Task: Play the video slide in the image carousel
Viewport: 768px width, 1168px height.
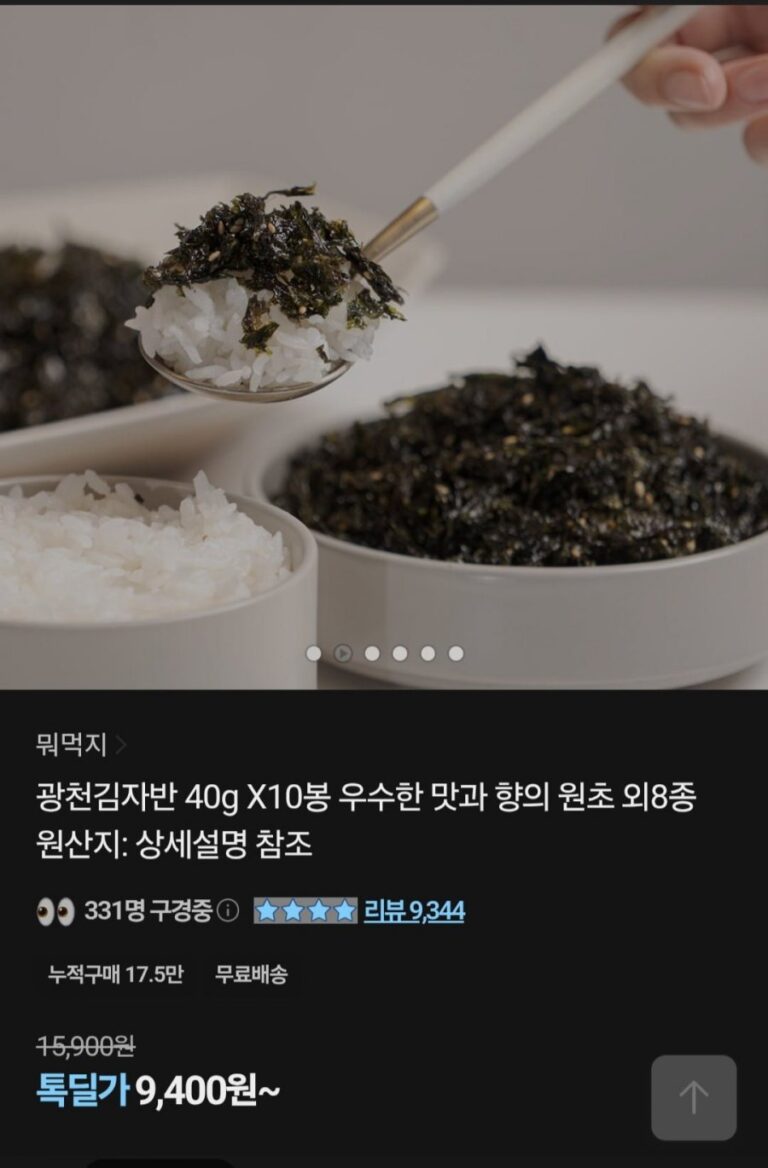Action: pos(343,653)
